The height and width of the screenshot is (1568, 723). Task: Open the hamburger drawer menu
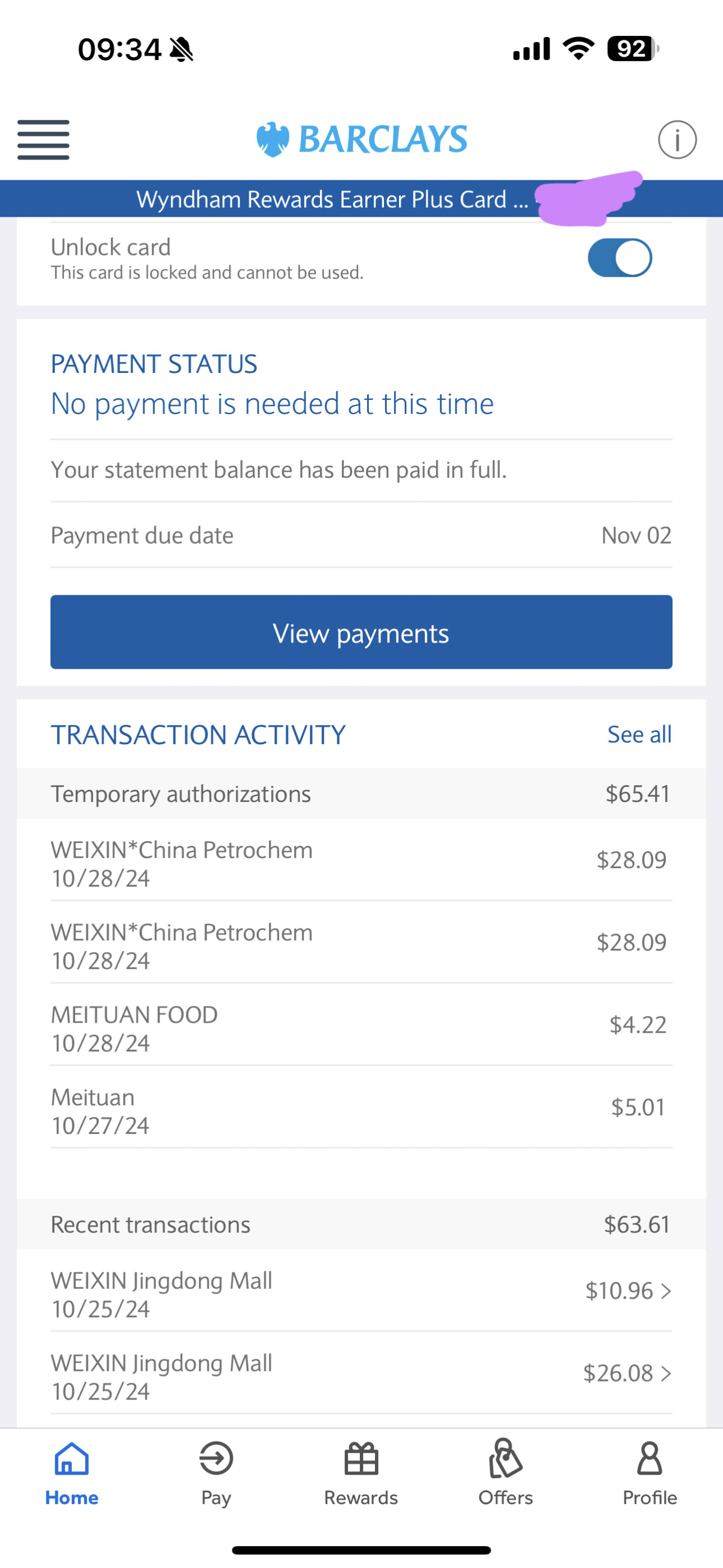[43, 140]
